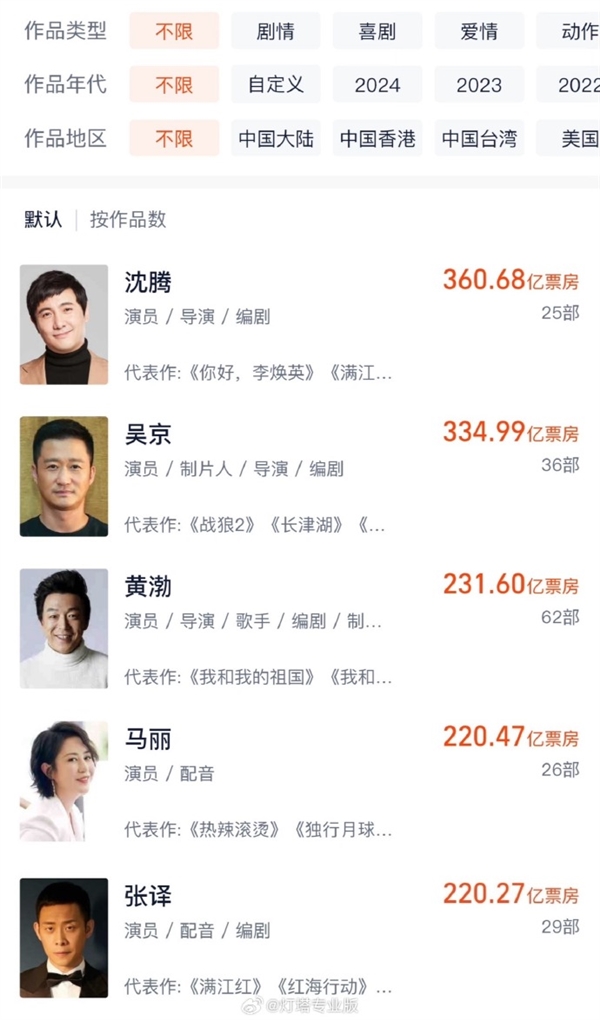600x1020 pixels.
Task: Switch to the 默认 sort order
Action: click(x=43, y=220)
